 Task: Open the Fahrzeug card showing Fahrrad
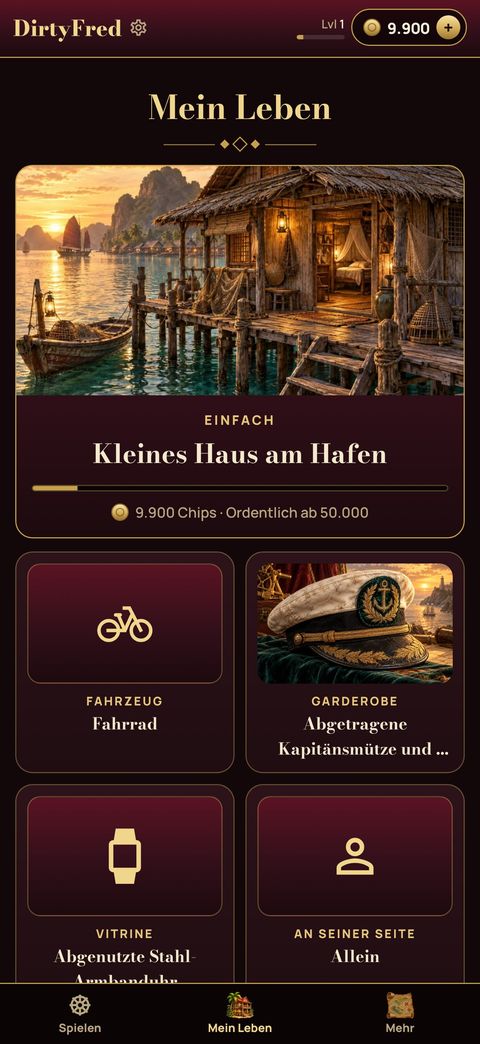(124, 662)
